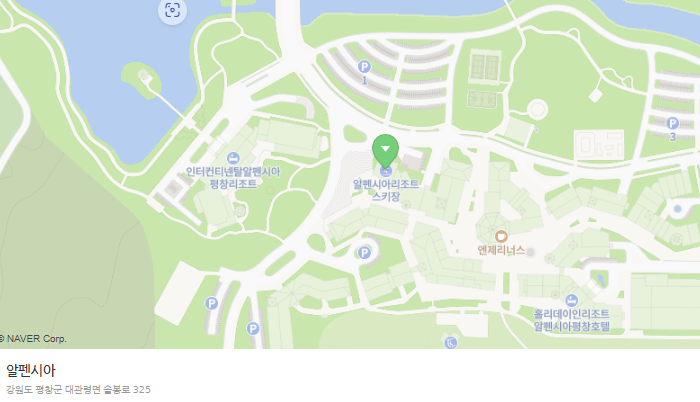
Task: Open the 알펜시아 place details row
Action: (350, 377)
